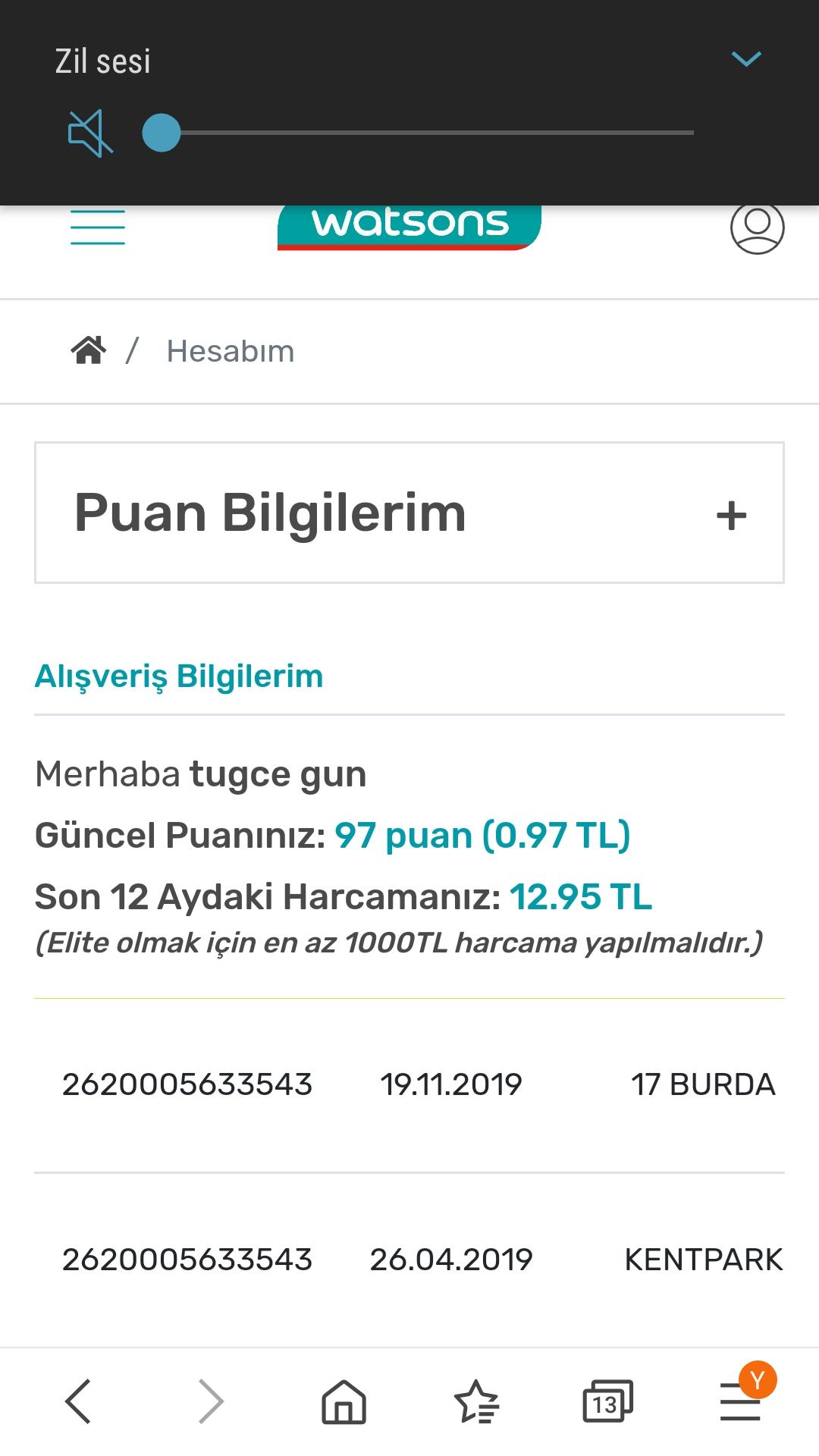Tap the Zil sesi volume slider track
Image resolution: width=819 pixels, height=1456 pixels.
pyautogui.click(x=418, y=133)
